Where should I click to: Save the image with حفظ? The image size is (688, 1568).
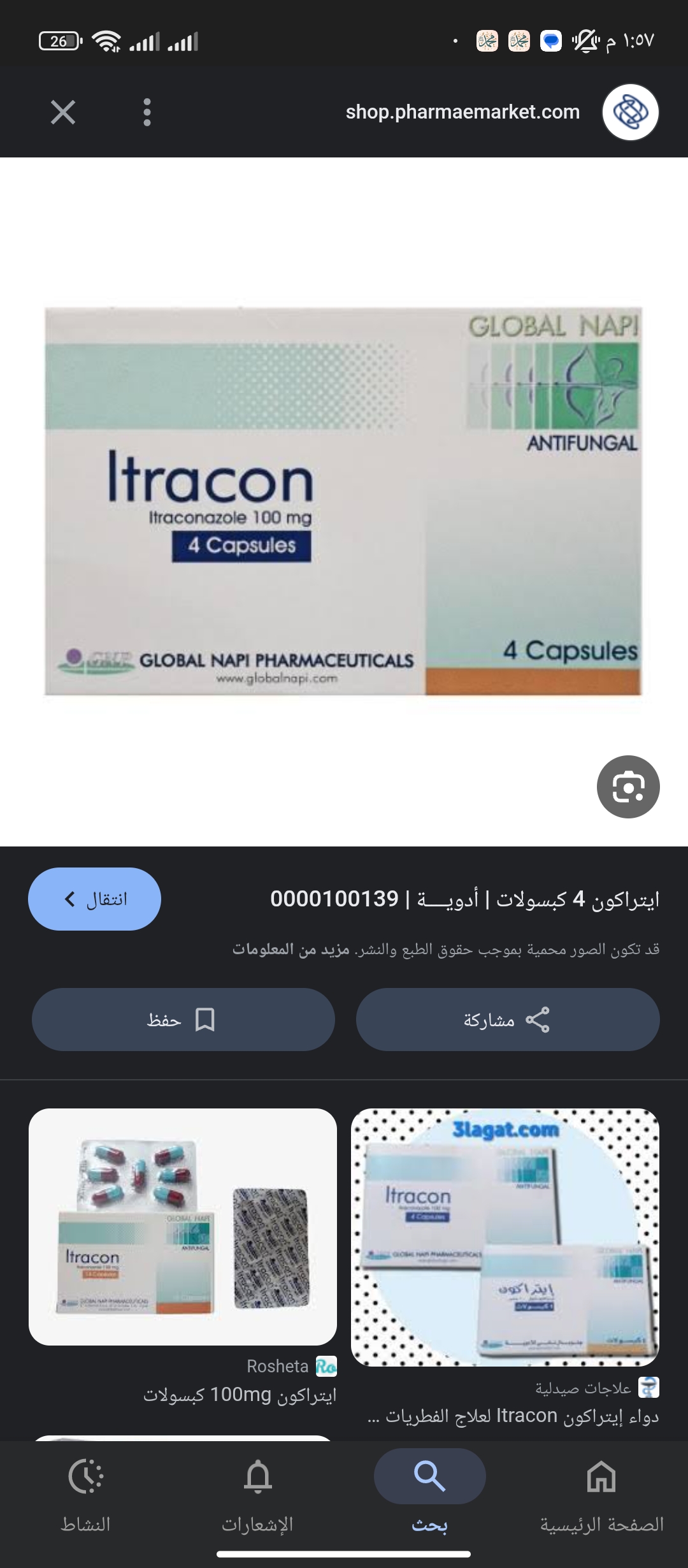click(183, 1020)
